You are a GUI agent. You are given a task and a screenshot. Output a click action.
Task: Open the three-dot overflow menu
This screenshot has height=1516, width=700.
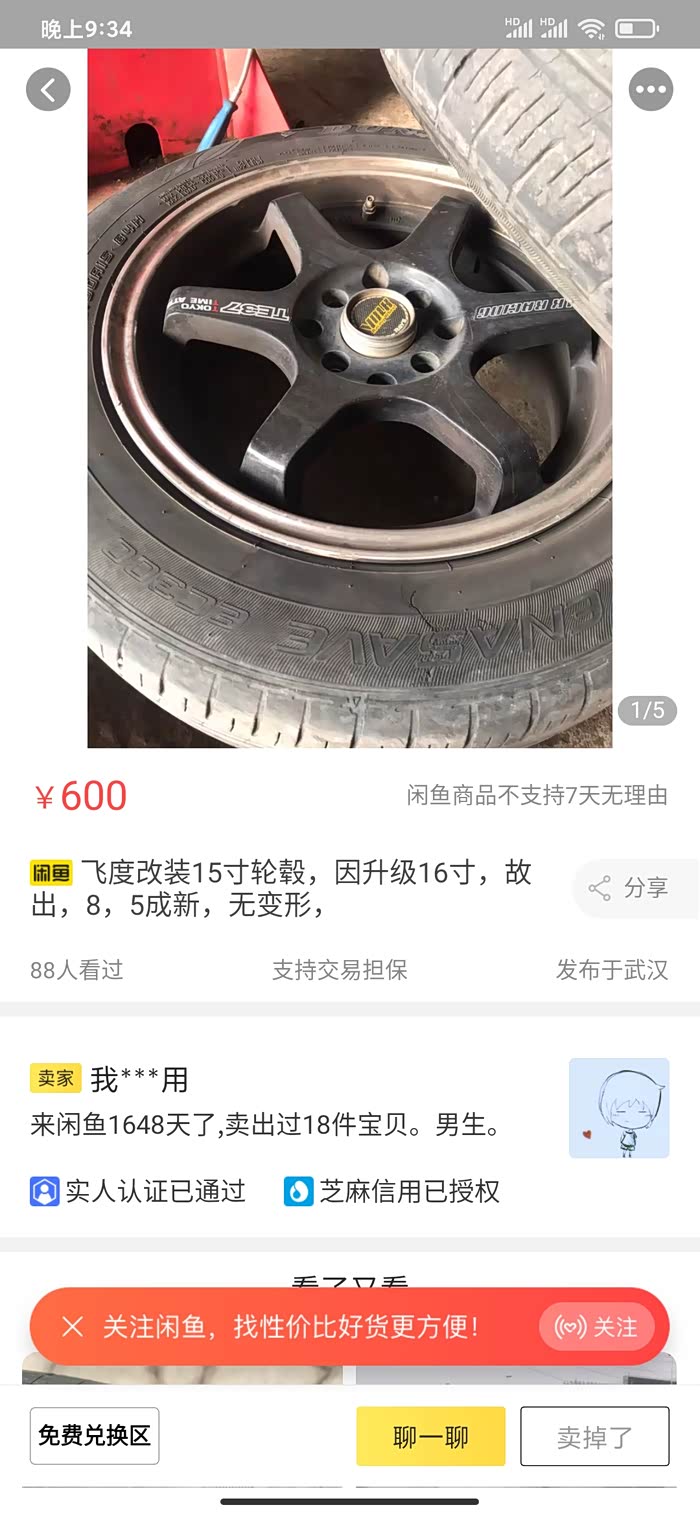click(651, 90)
